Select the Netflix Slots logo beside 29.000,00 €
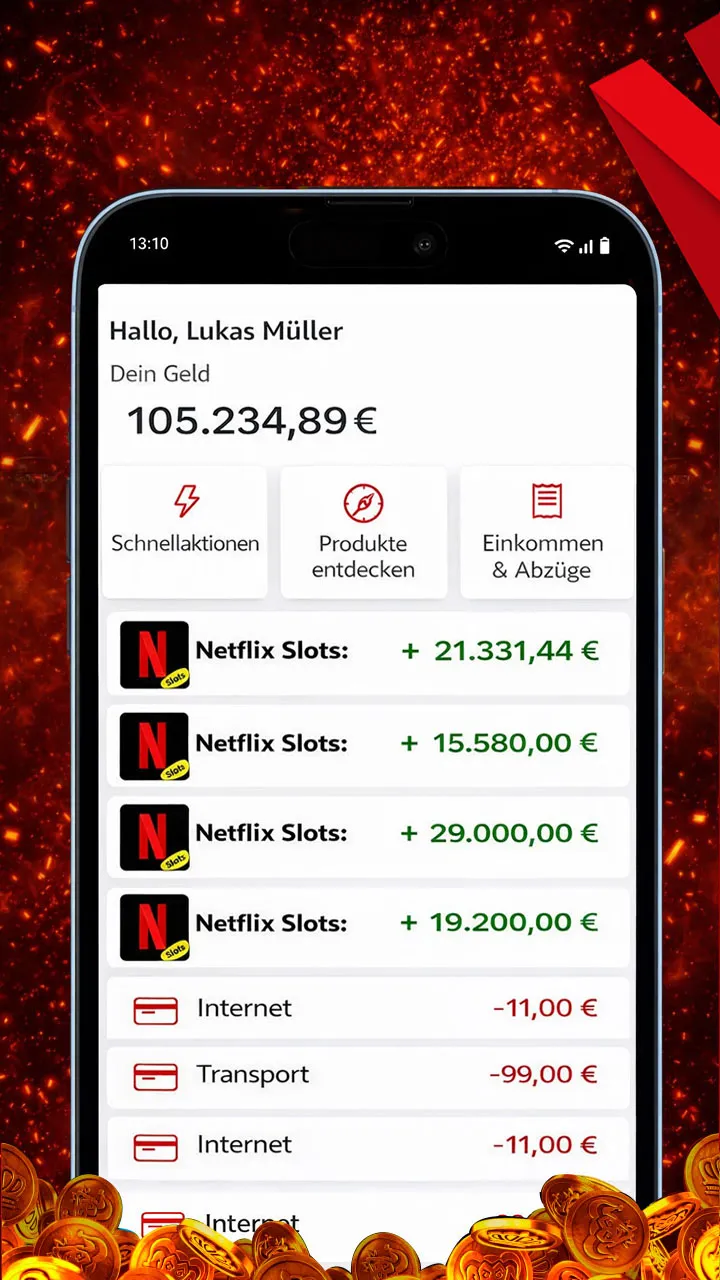This screenshot has height=1280, width=720. pyautogui.click(x=154, y=833)
